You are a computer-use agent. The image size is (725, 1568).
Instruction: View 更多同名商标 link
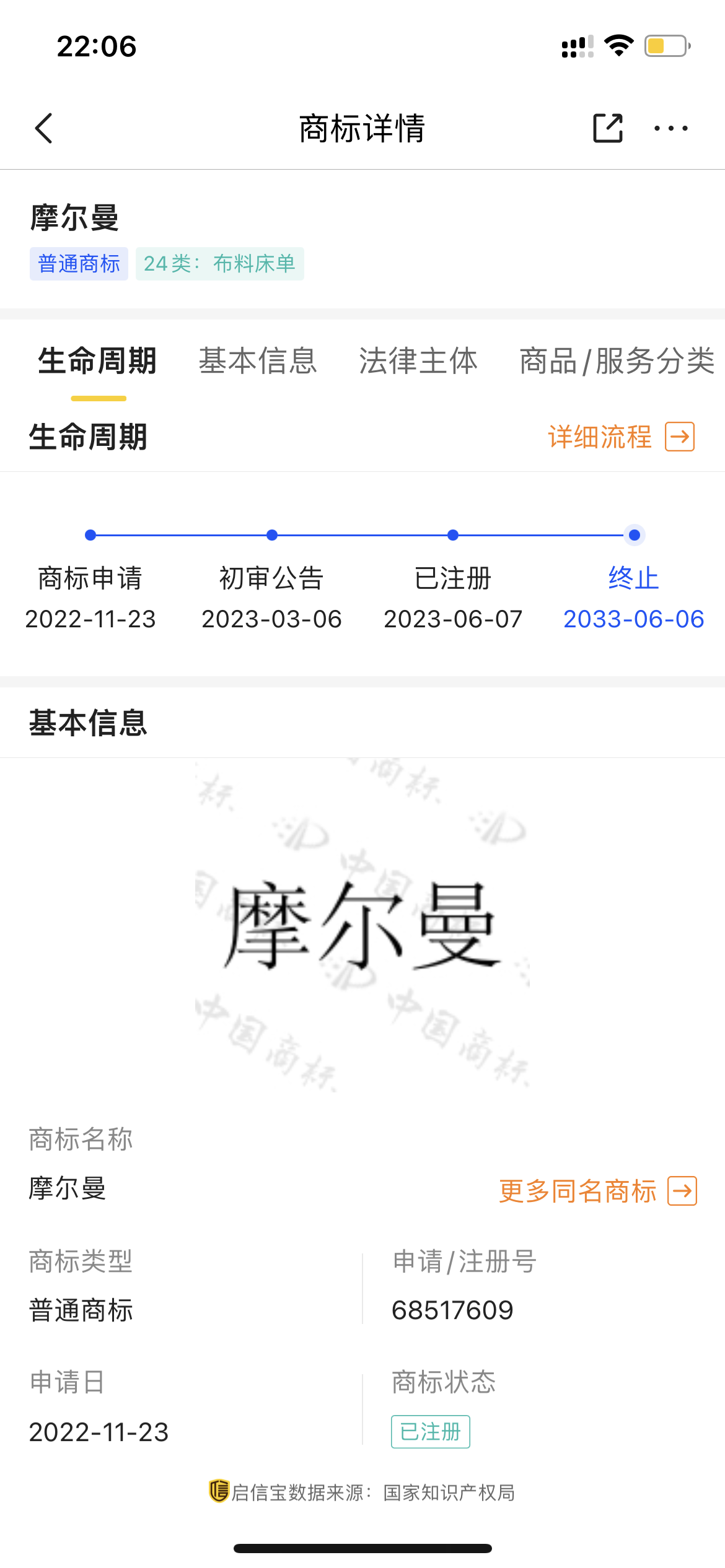click(x=579, y=1190)
